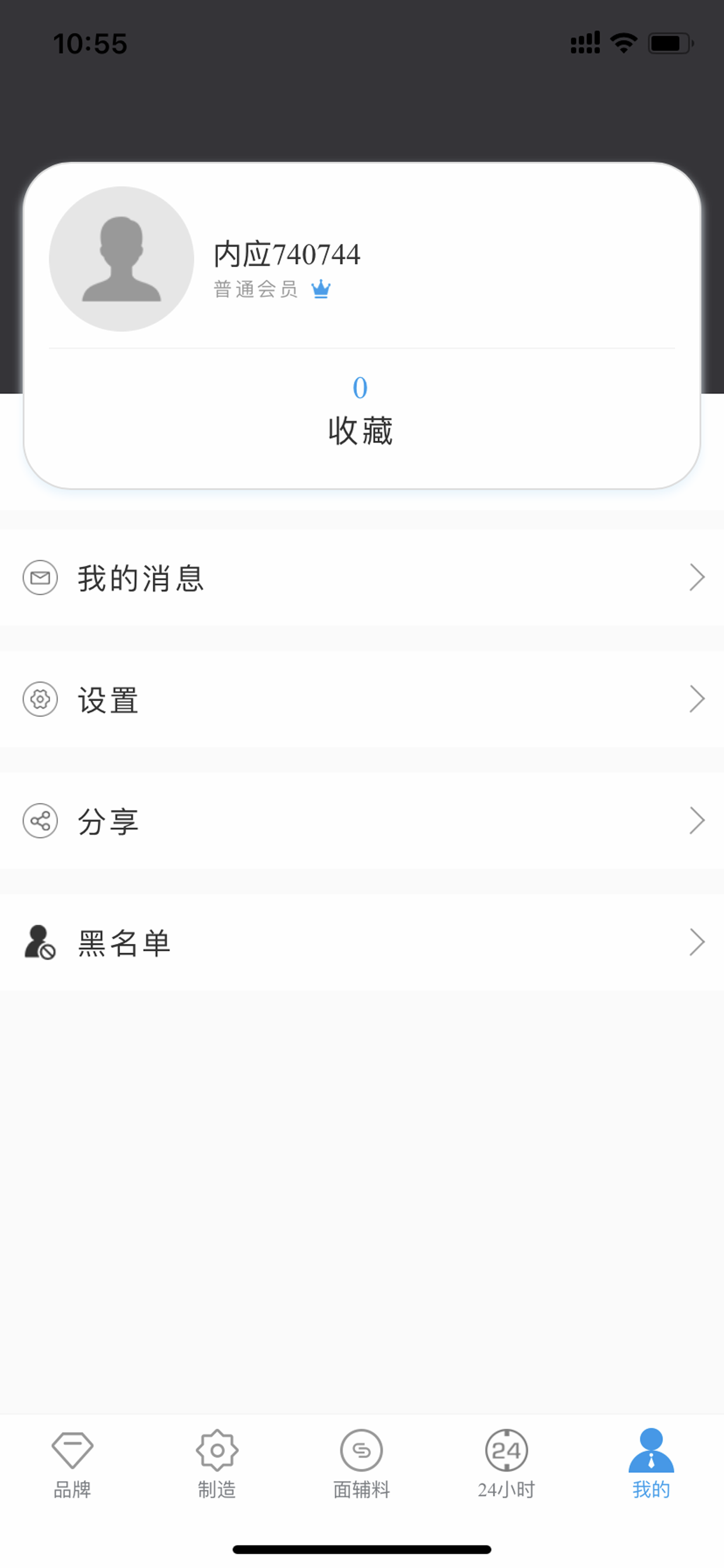Image resolution: width=724 pixels, height=1568 pixels.
Task: Select the 面辅料 tab
Action: (361, 1464)
